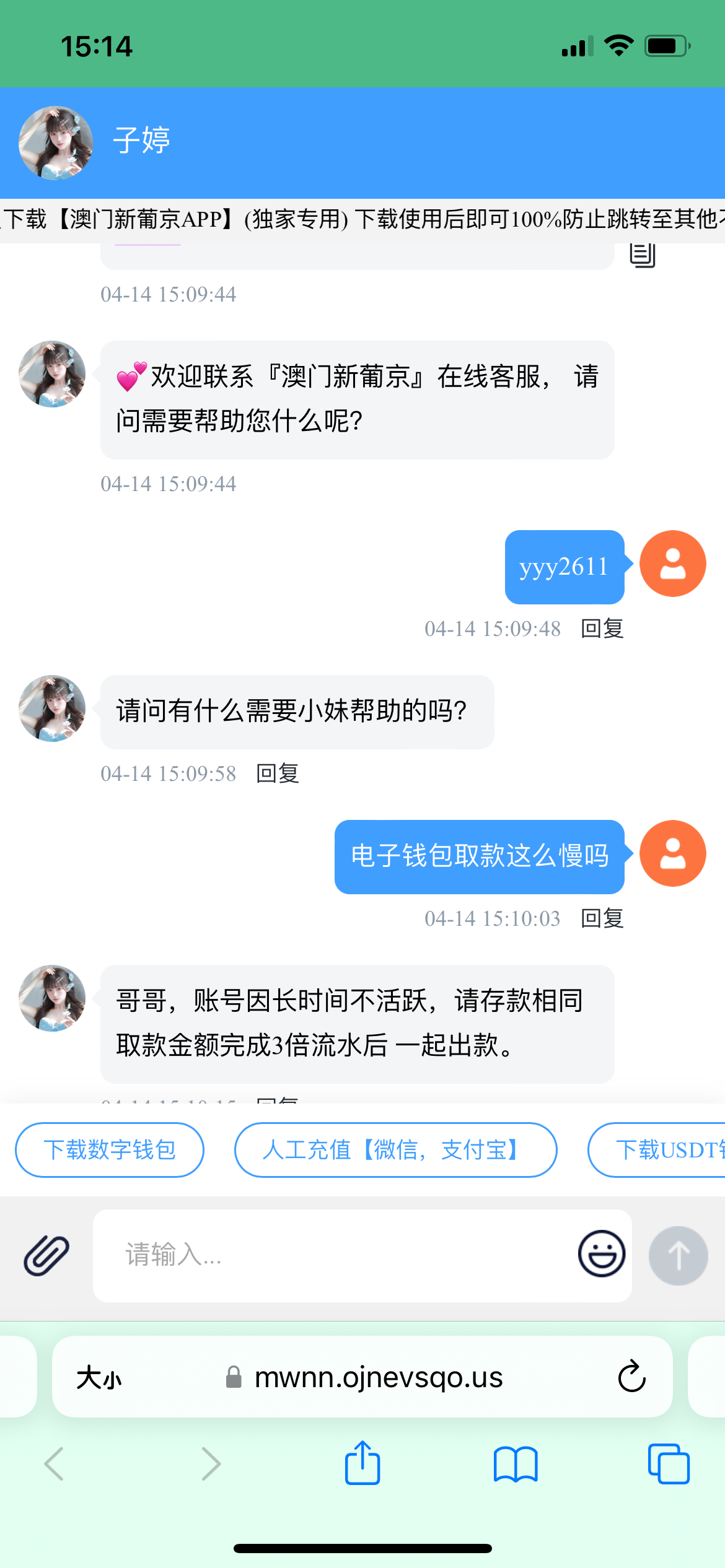725x1568 pixels.
Task: Open the emoji picker in chat input
Action: click(x=602, y=1255)
